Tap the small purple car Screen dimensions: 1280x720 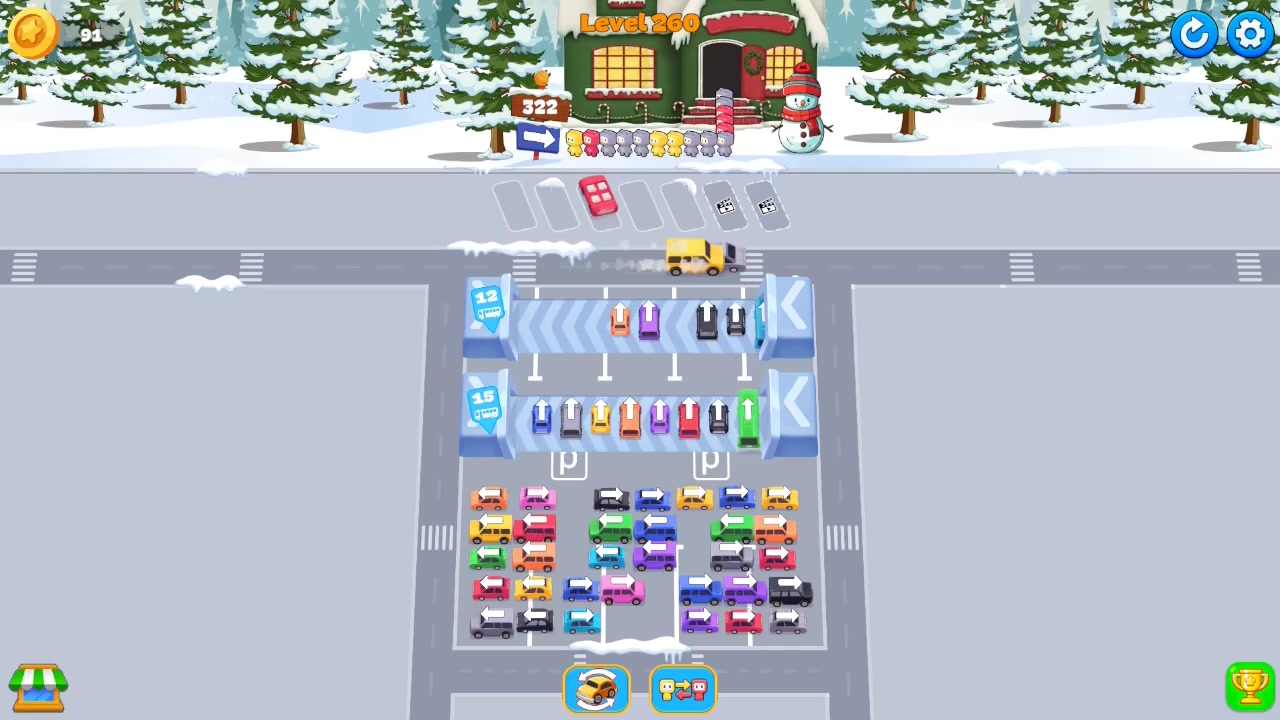[699, 620]
